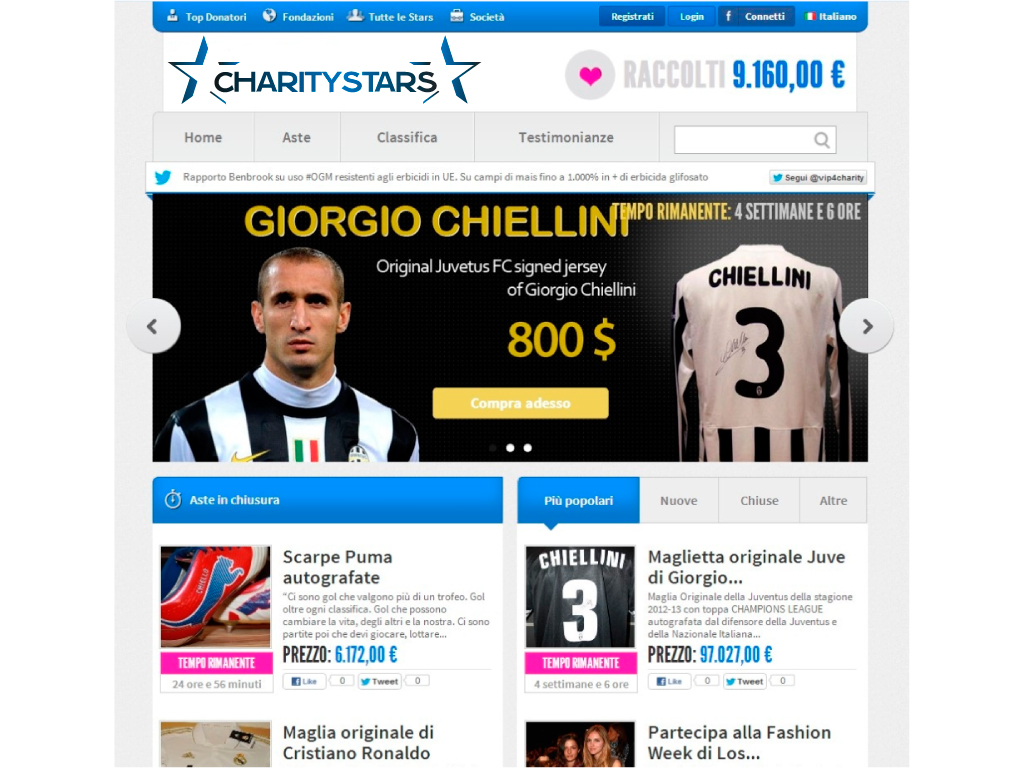
Task: Go to the Aste menu item
Action: point(296,137)
